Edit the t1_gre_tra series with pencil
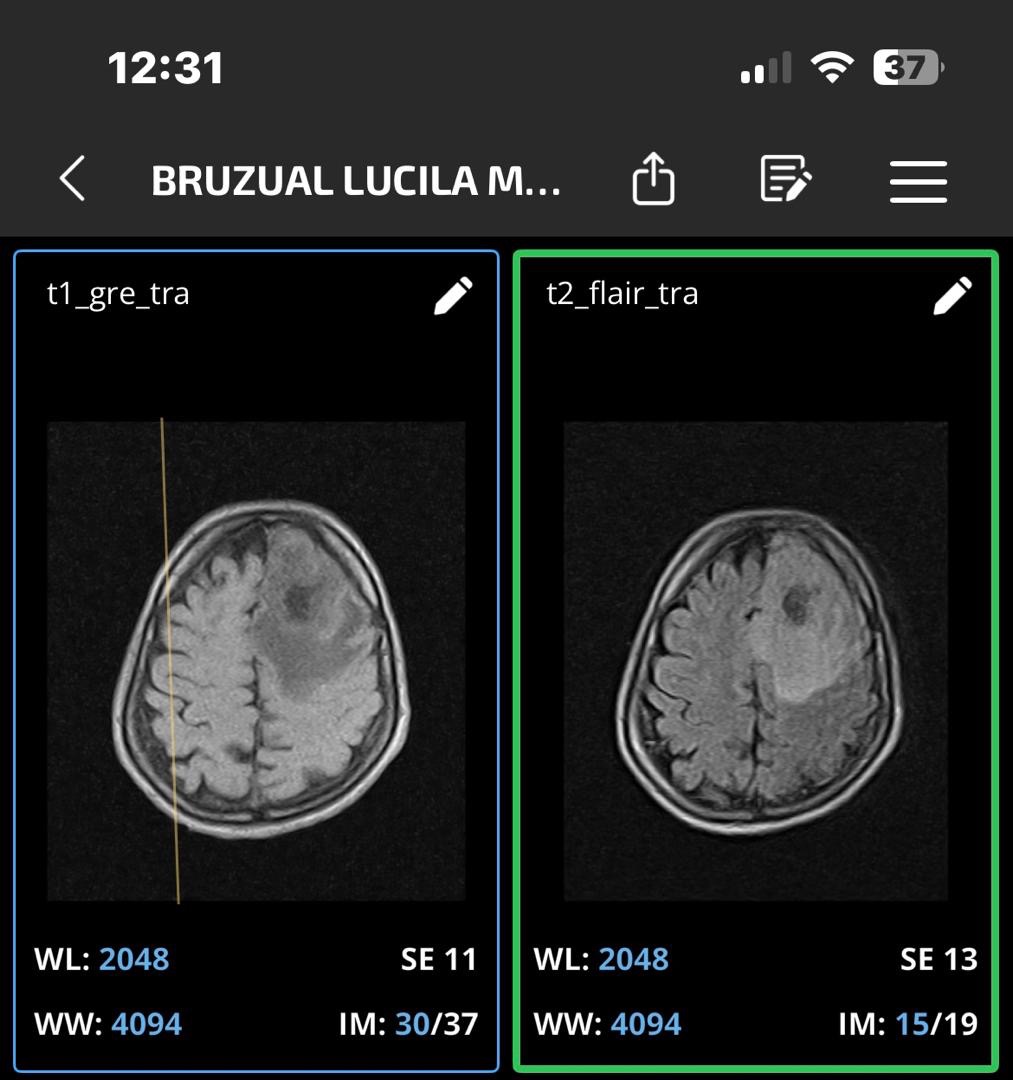The image size is (1013, 1080). (x=453, y=296)
